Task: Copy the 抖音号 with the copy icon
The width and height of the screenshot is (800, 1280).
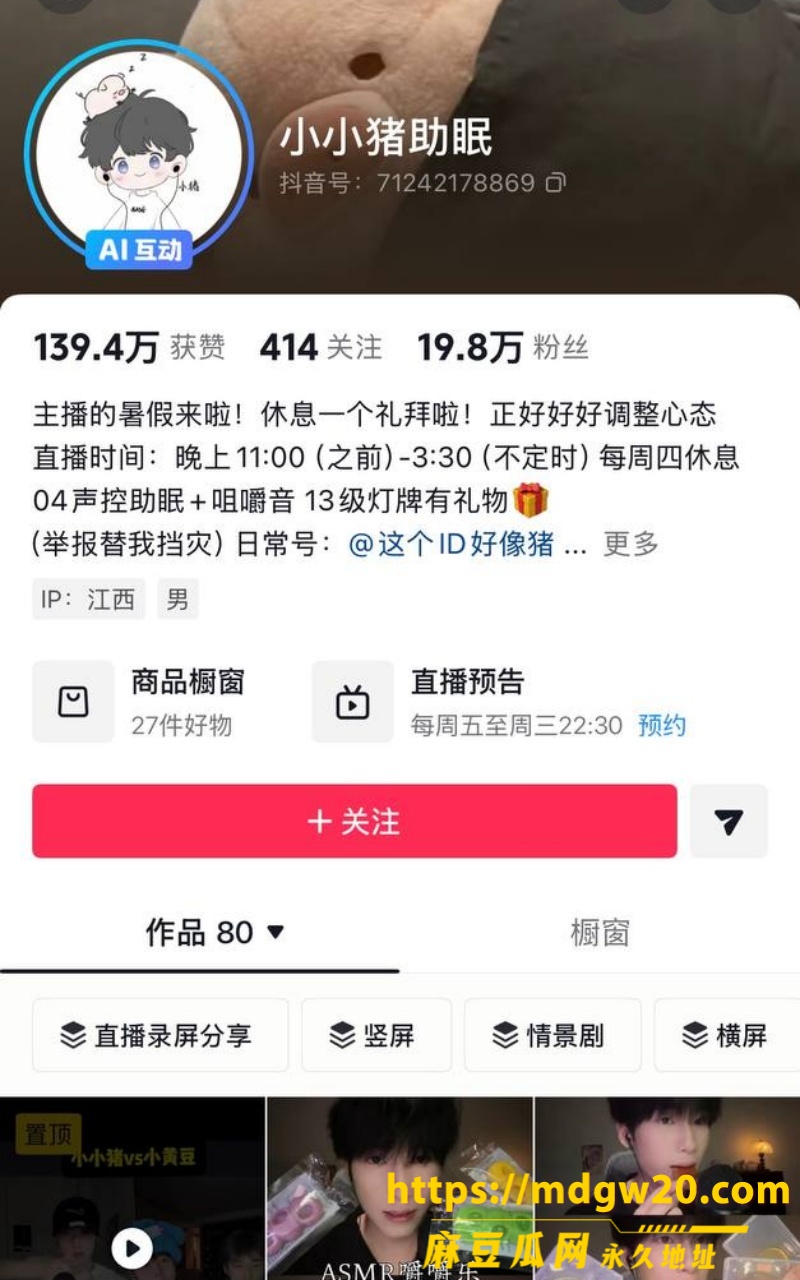Action: (x=555, y=183)
